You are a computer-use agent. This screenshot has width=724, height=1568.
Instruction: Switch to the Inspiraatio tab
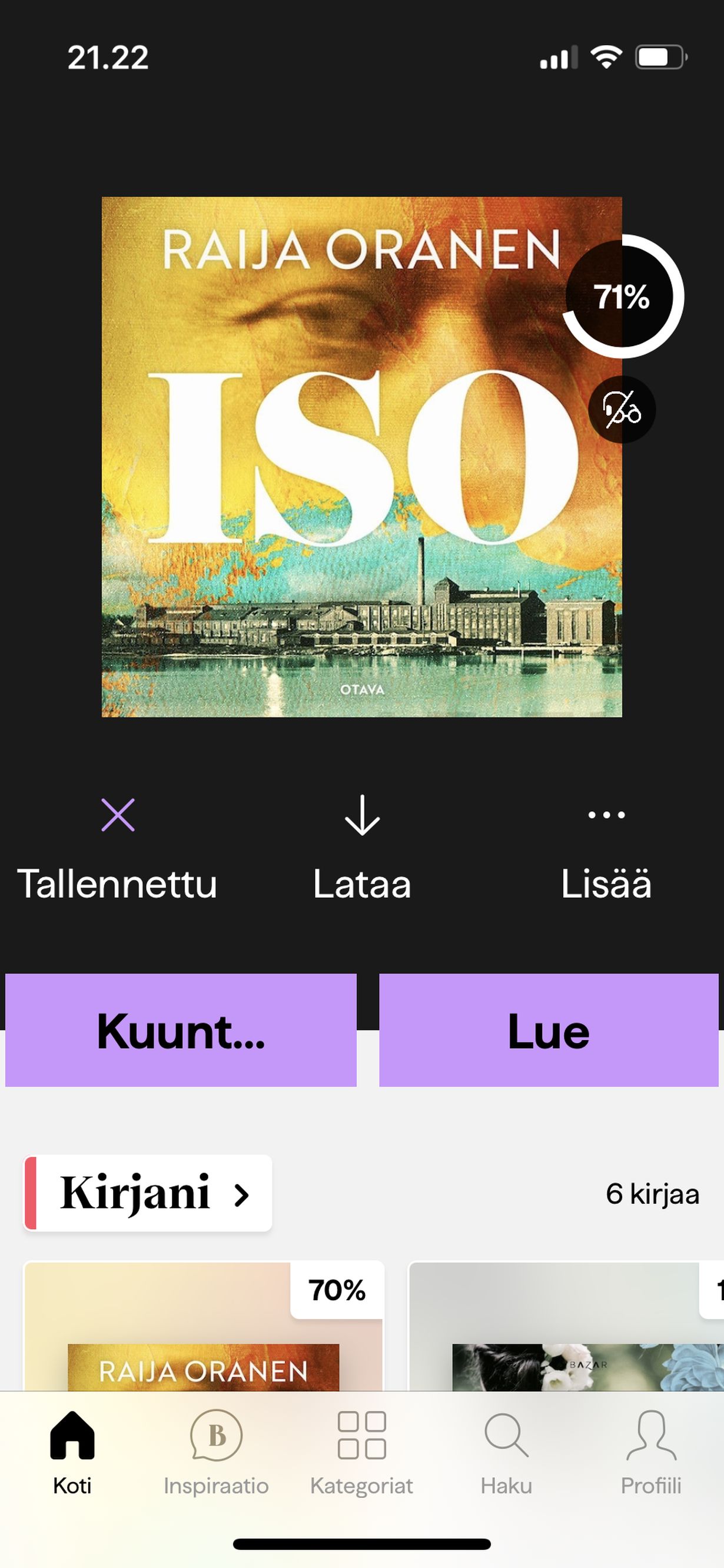click(216, 1453)
